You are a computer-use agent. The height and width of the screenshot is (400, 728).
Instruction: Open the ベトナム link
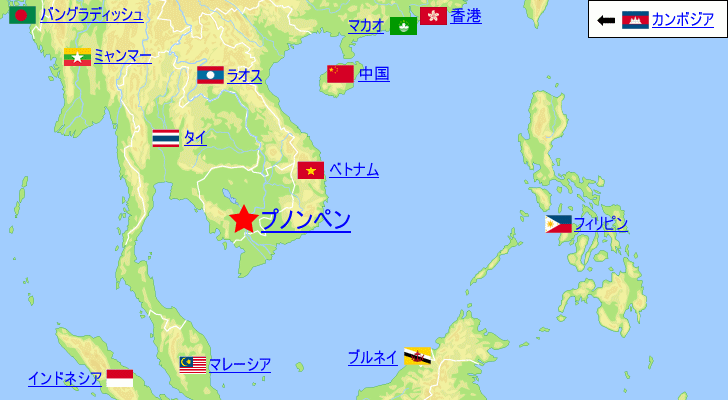[x=354, y=170]
